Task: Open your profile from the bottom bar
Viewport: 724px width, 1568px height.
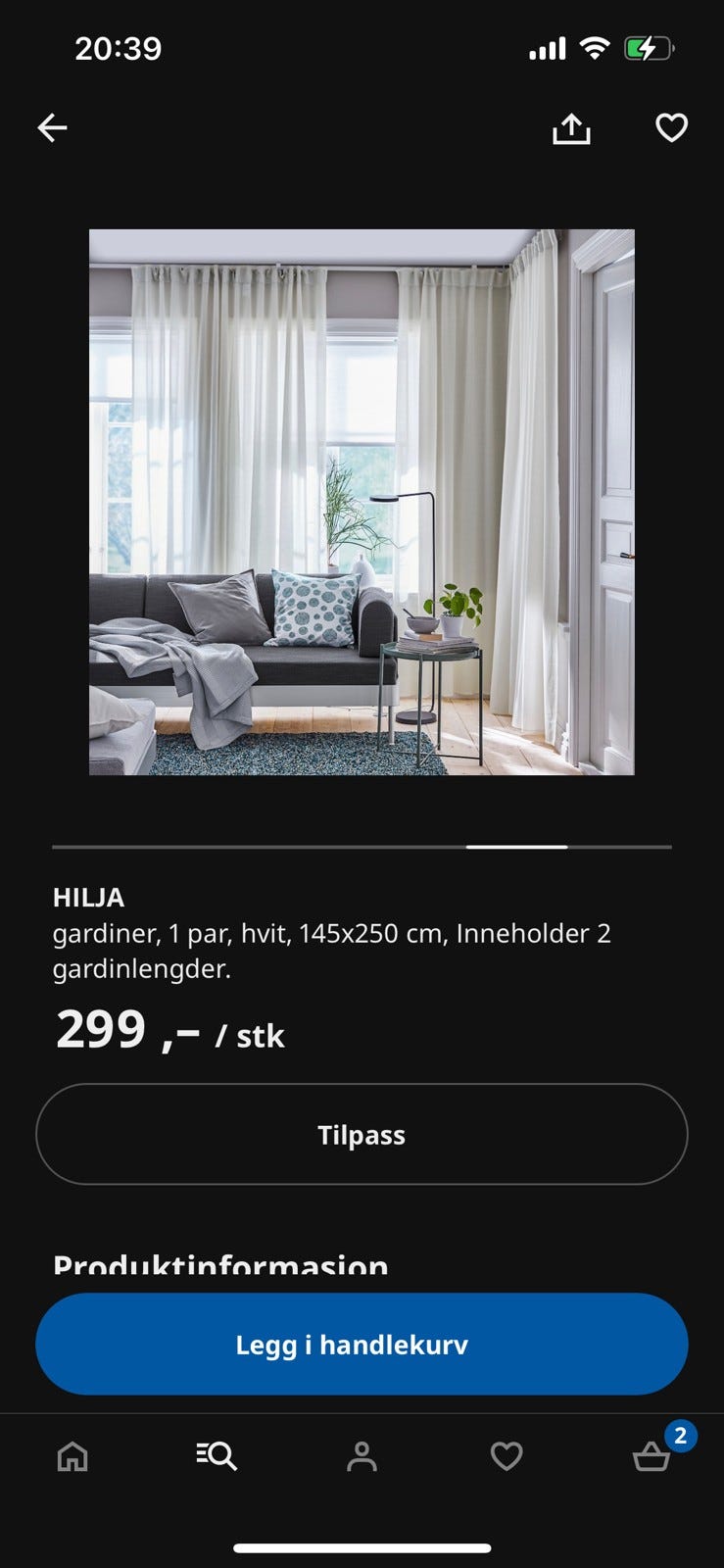Action: (x=362, y=1457)
